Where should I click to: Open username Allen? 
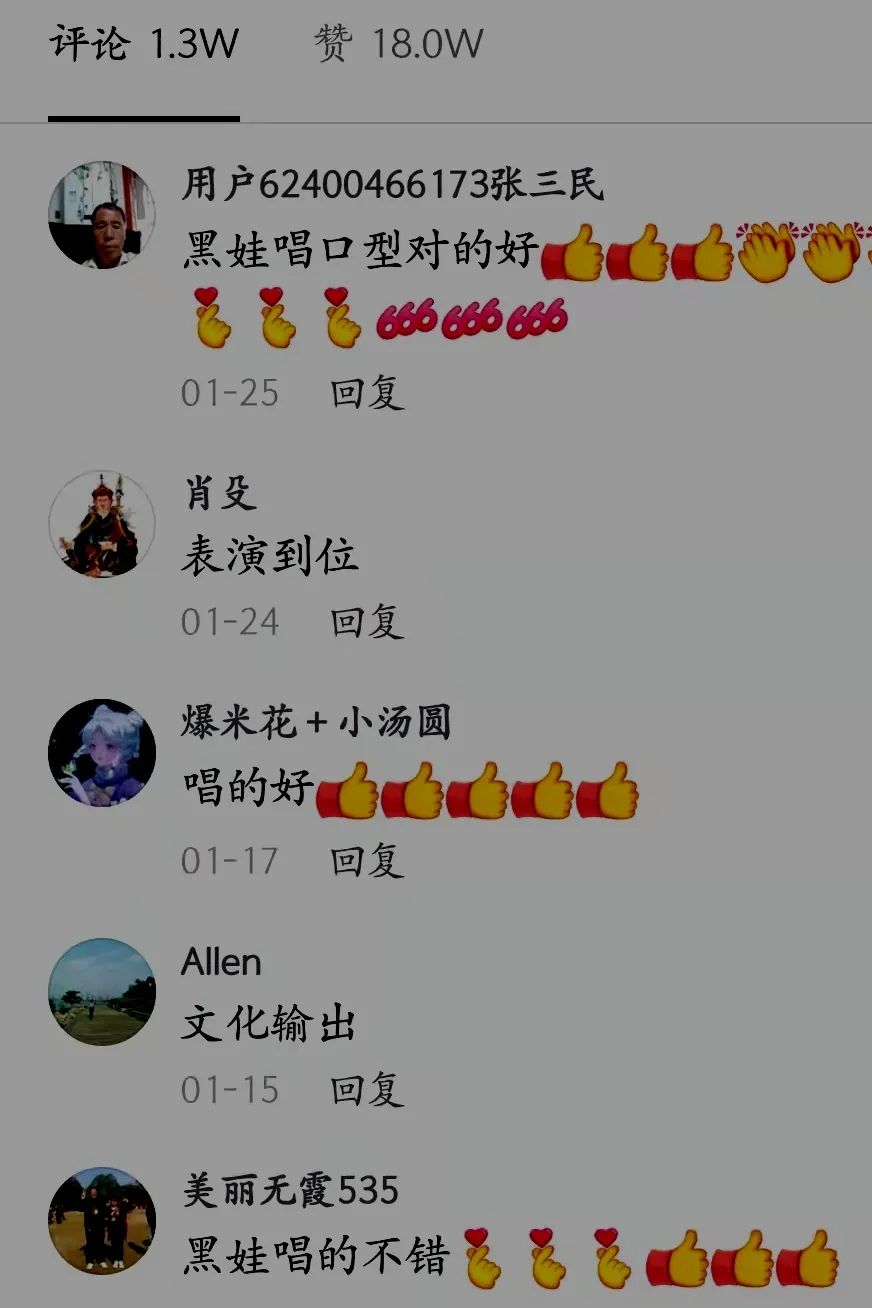pos(221,963)
